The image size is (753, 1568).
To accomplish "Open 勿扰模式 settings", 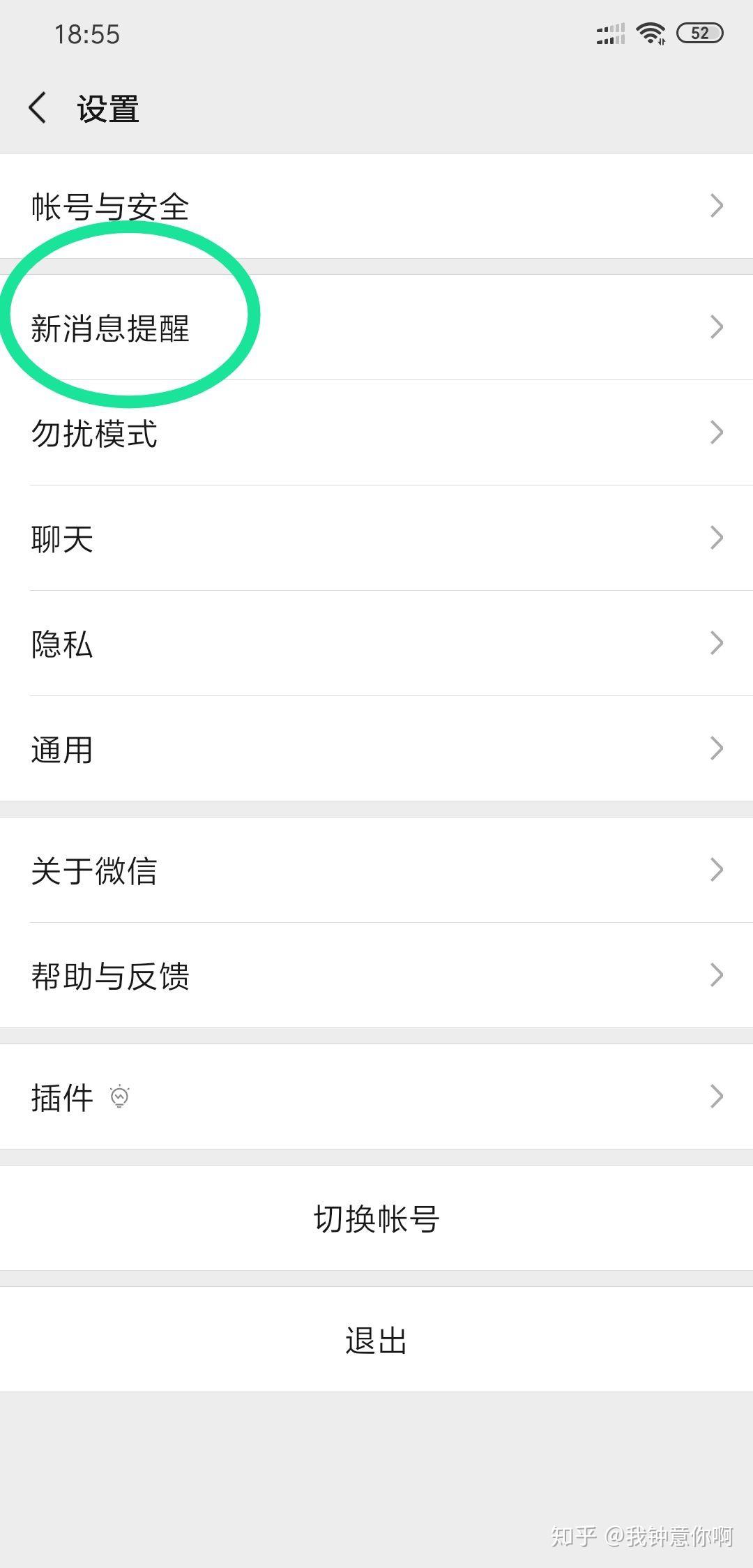I will click(x=376, y=432).
